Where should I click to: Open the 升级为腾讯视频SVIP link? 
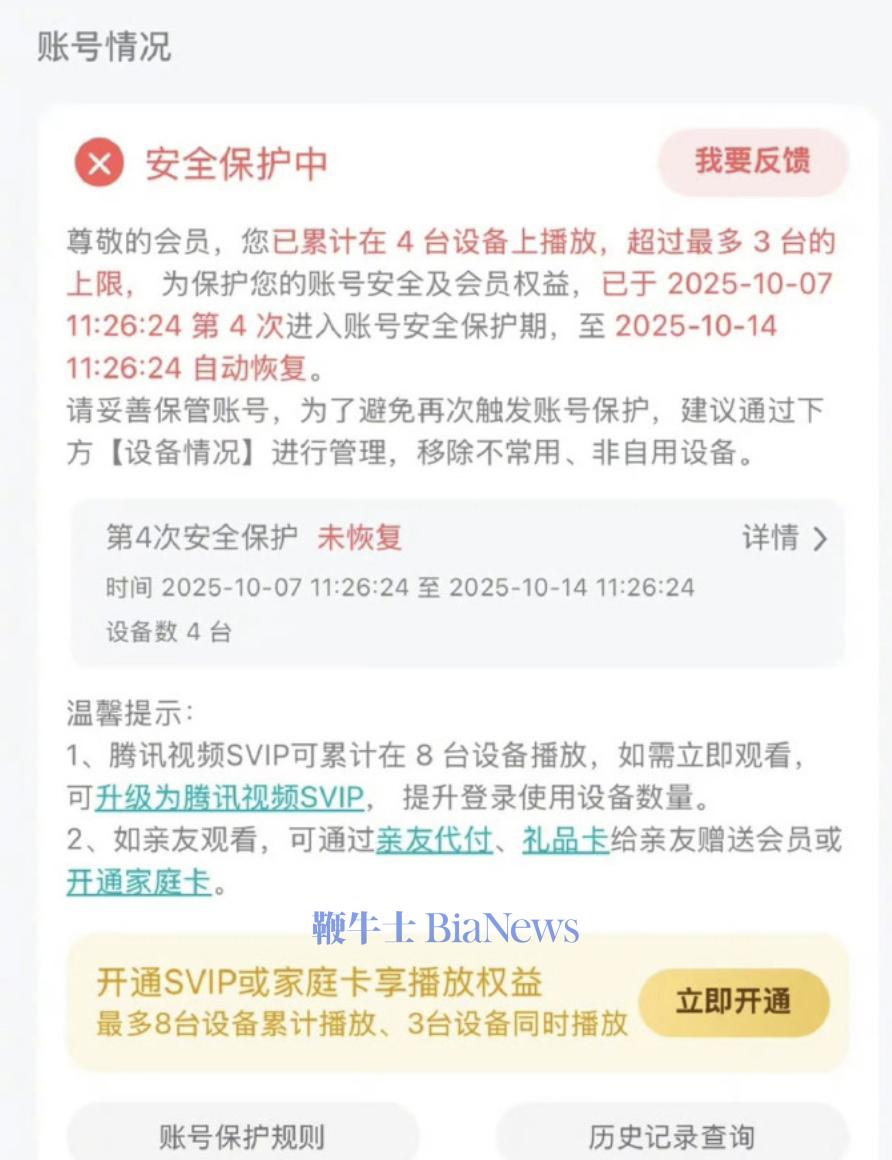pos(229,798)
